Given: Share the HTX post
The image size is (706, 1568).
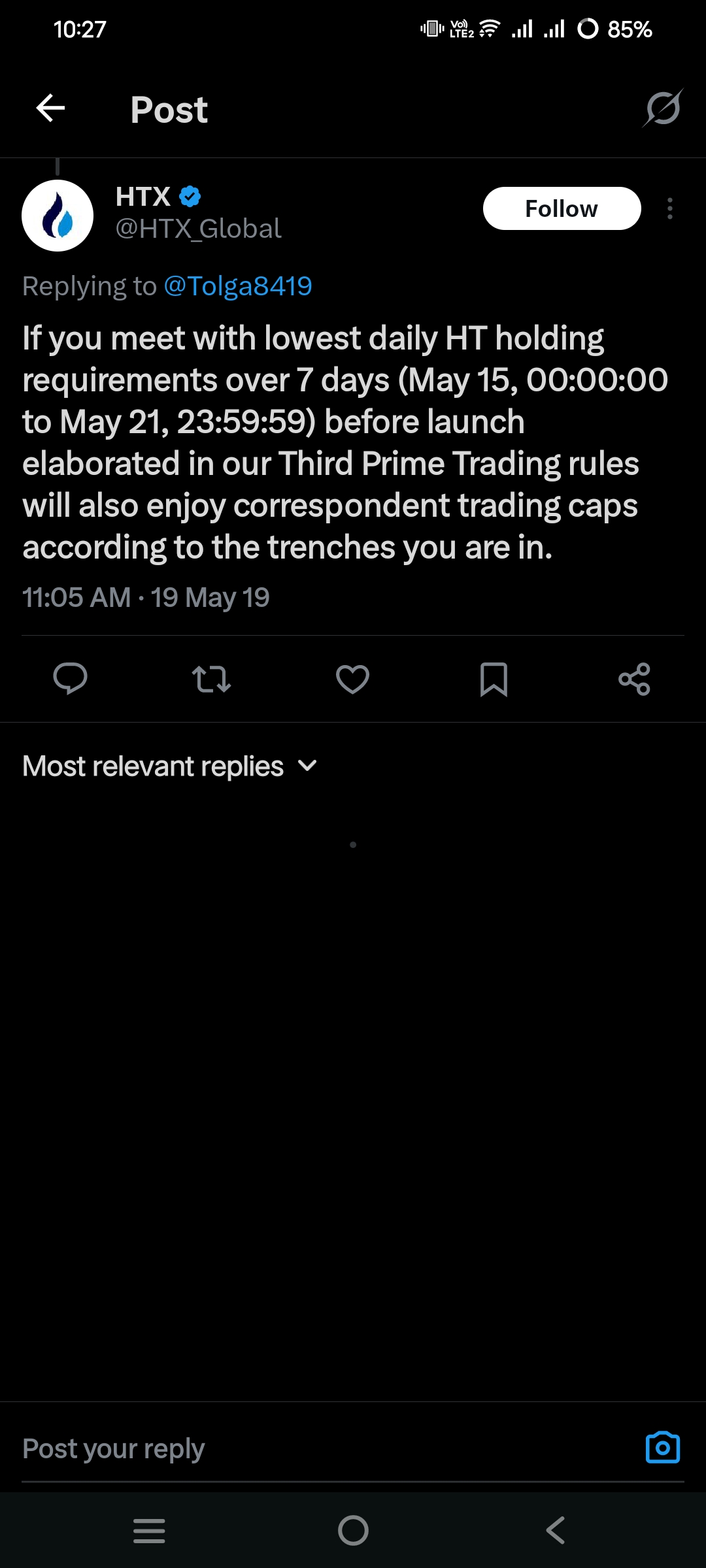Looking at the screenshot, I should (x=634, y=679).
